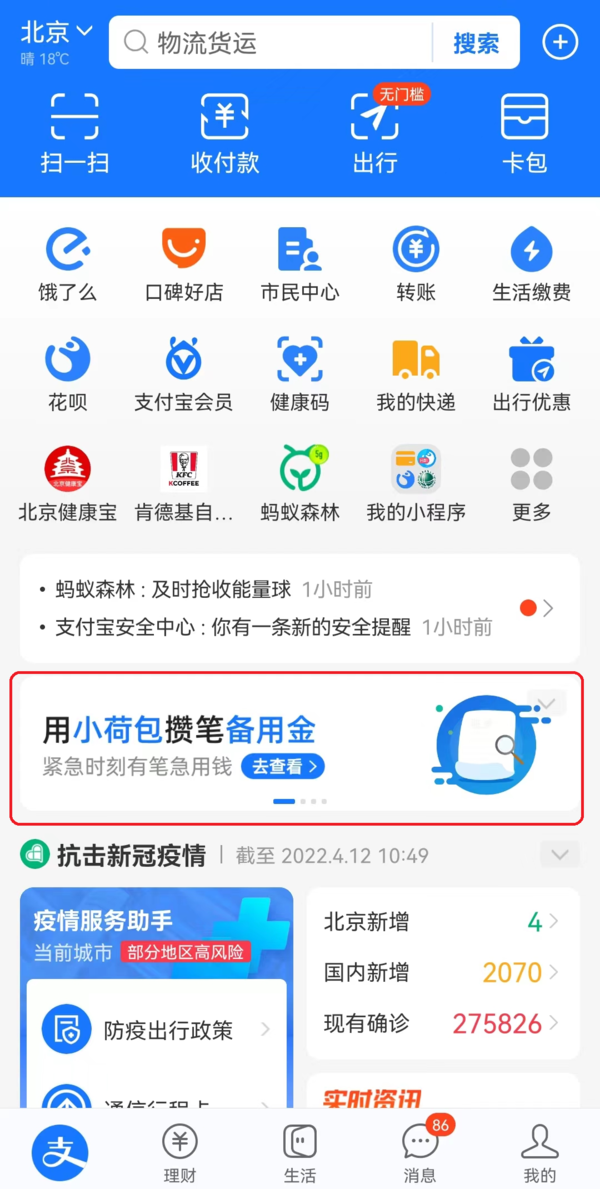This screenshot has height=1189, width=600.
Task: Open the 北京 city selector
Action: [56, 32]
